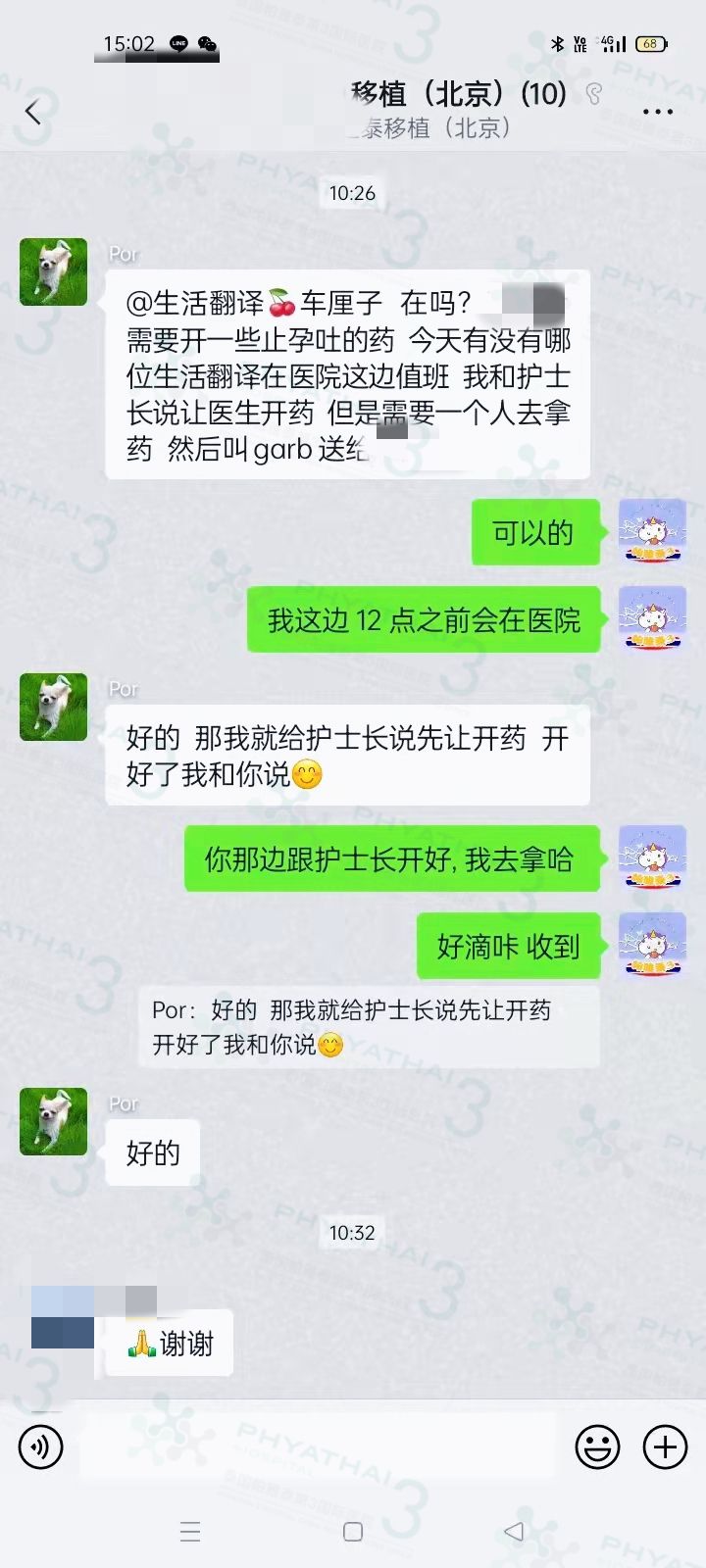Go back to the chat list
Screen dimensions: 706x1568
33,113
